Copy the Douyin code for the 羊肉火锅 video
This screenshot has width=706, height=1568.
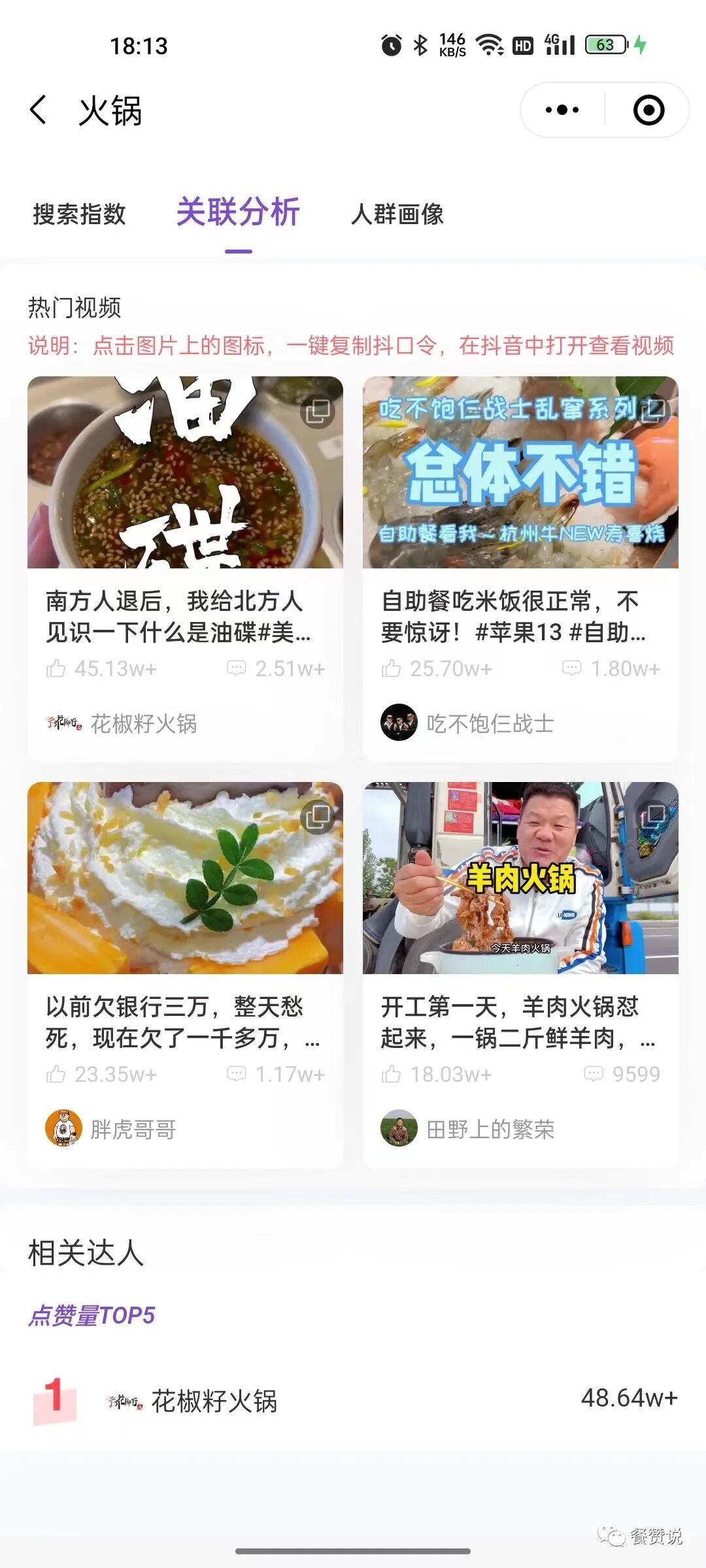[x=653, y=815]
